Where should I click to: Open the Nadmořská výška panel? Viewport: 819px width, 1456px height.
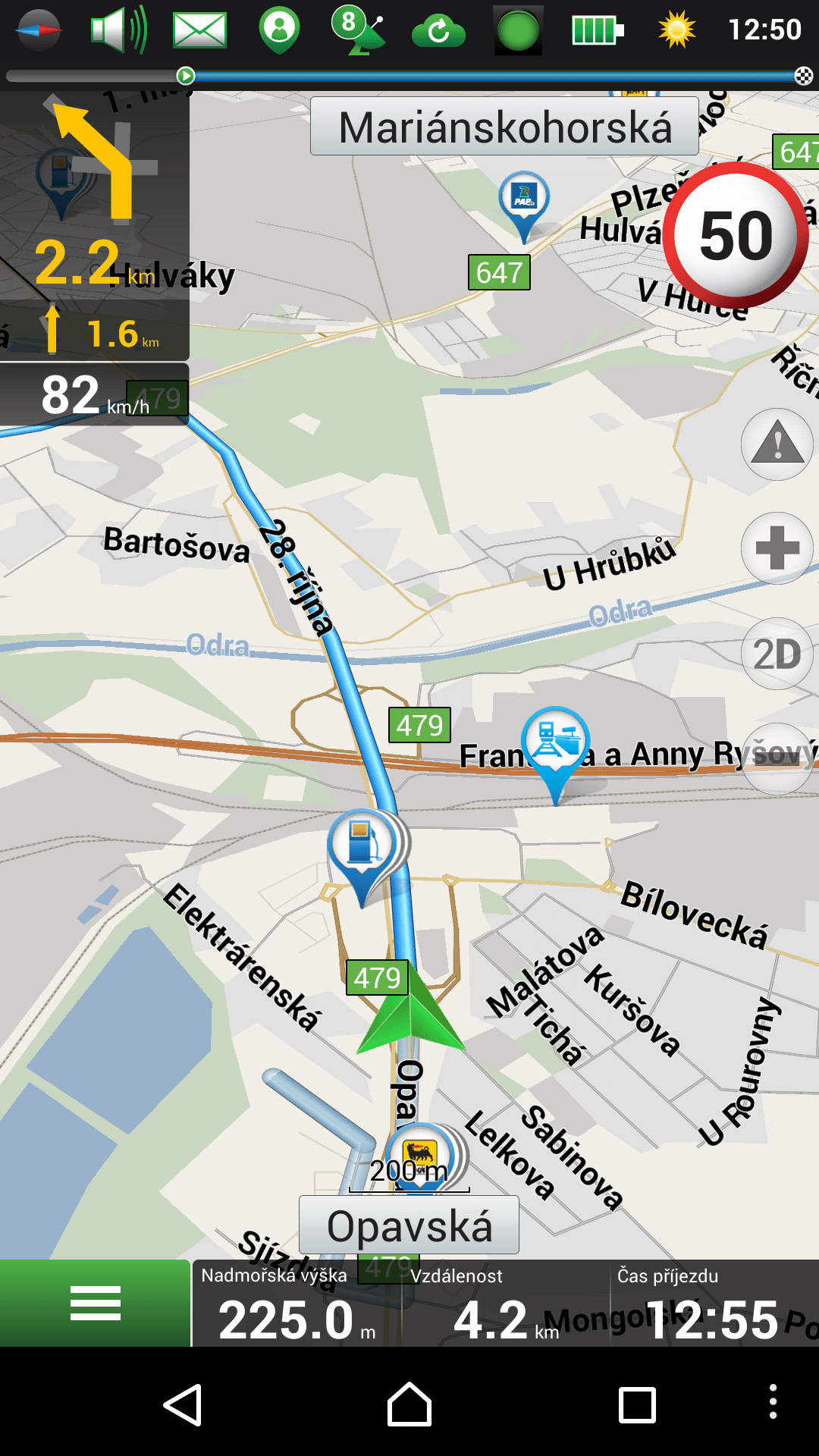tap(297, 1303)
